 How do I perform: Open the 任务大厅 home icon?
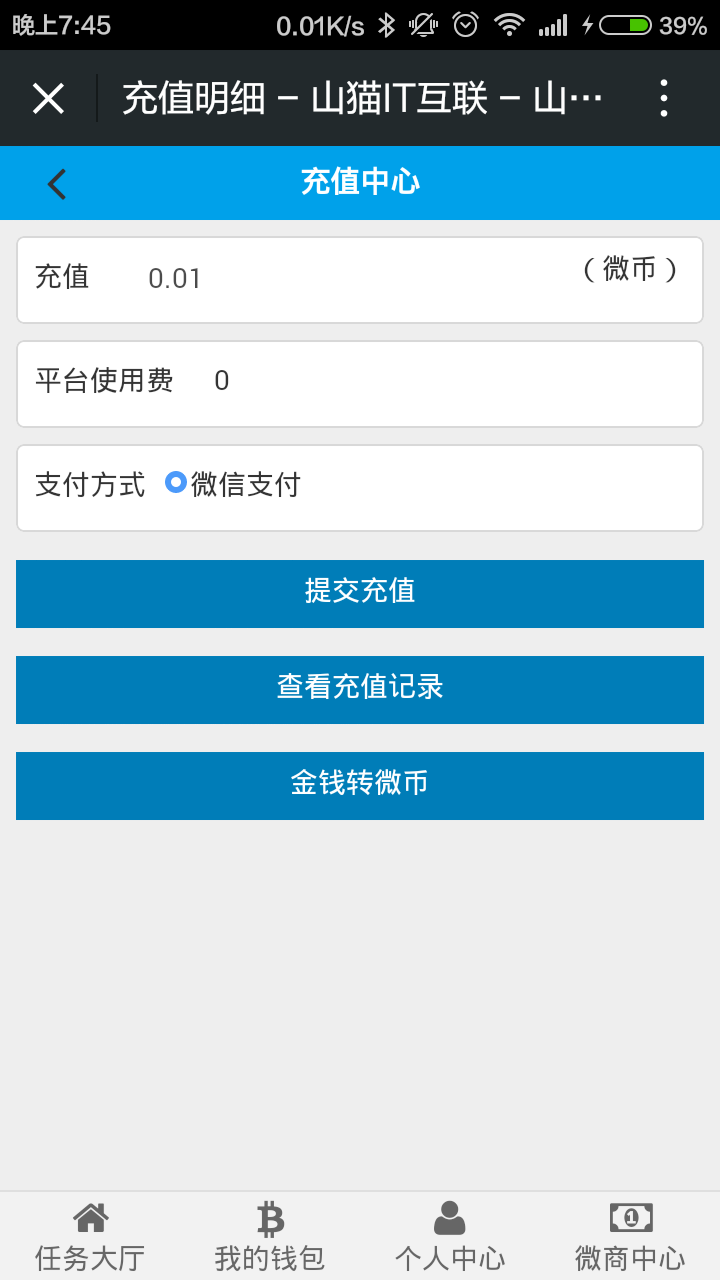click(x=90, y=1230)
